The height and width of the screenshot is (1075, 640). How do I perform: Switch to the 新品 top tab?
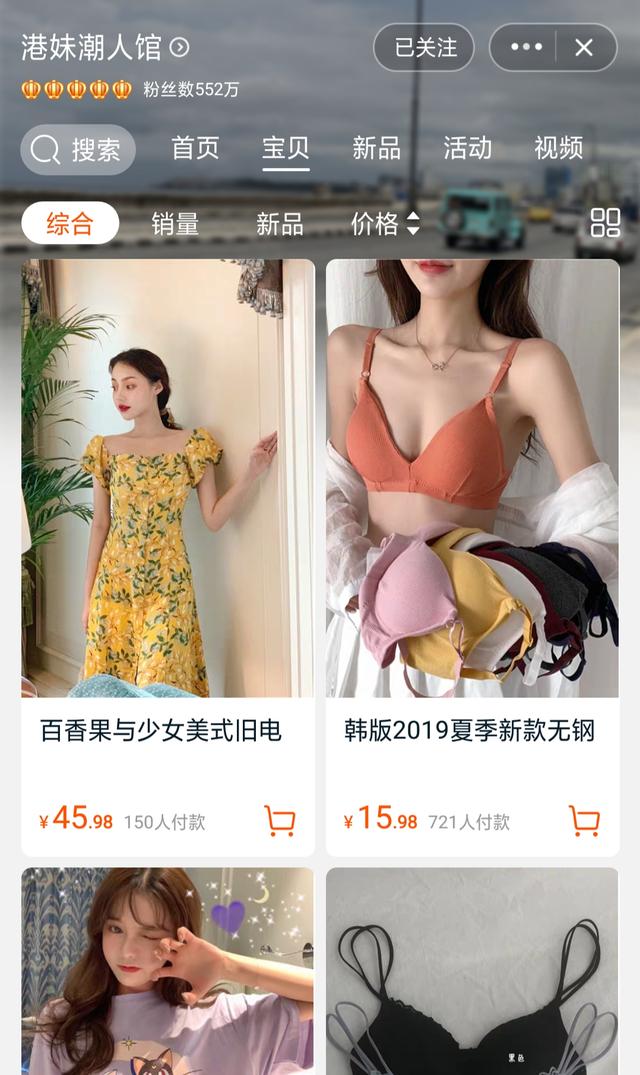pos(376,148)
